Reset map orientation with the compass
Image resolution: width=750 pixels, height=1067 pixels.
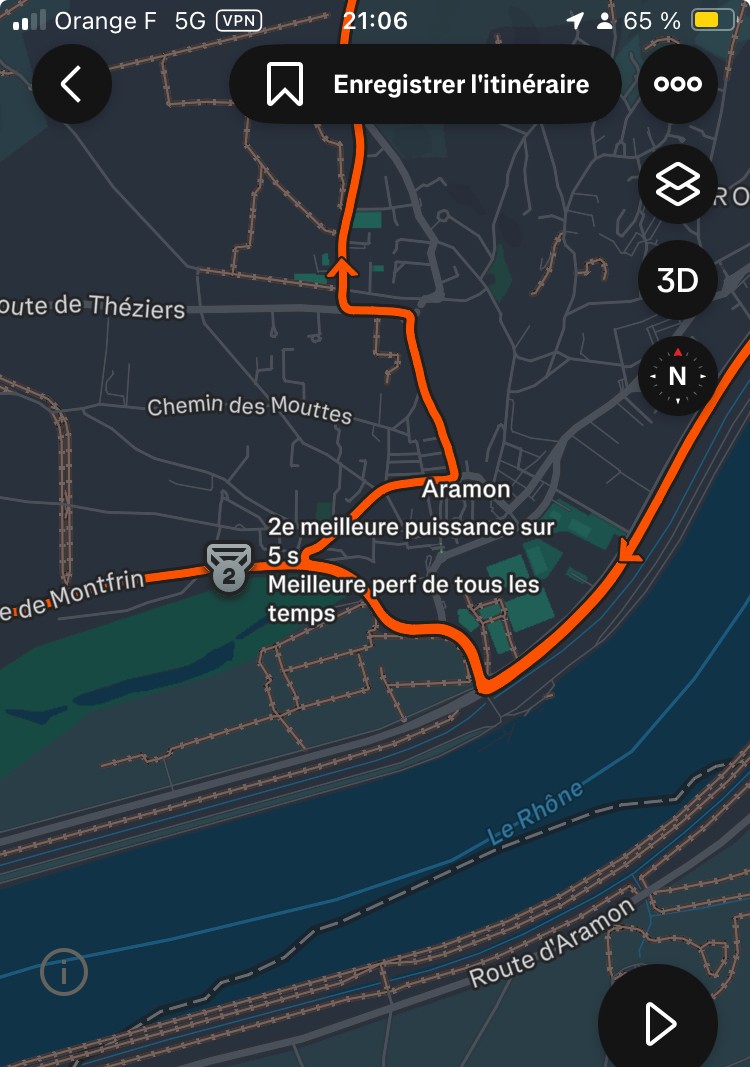coord(677,376)
